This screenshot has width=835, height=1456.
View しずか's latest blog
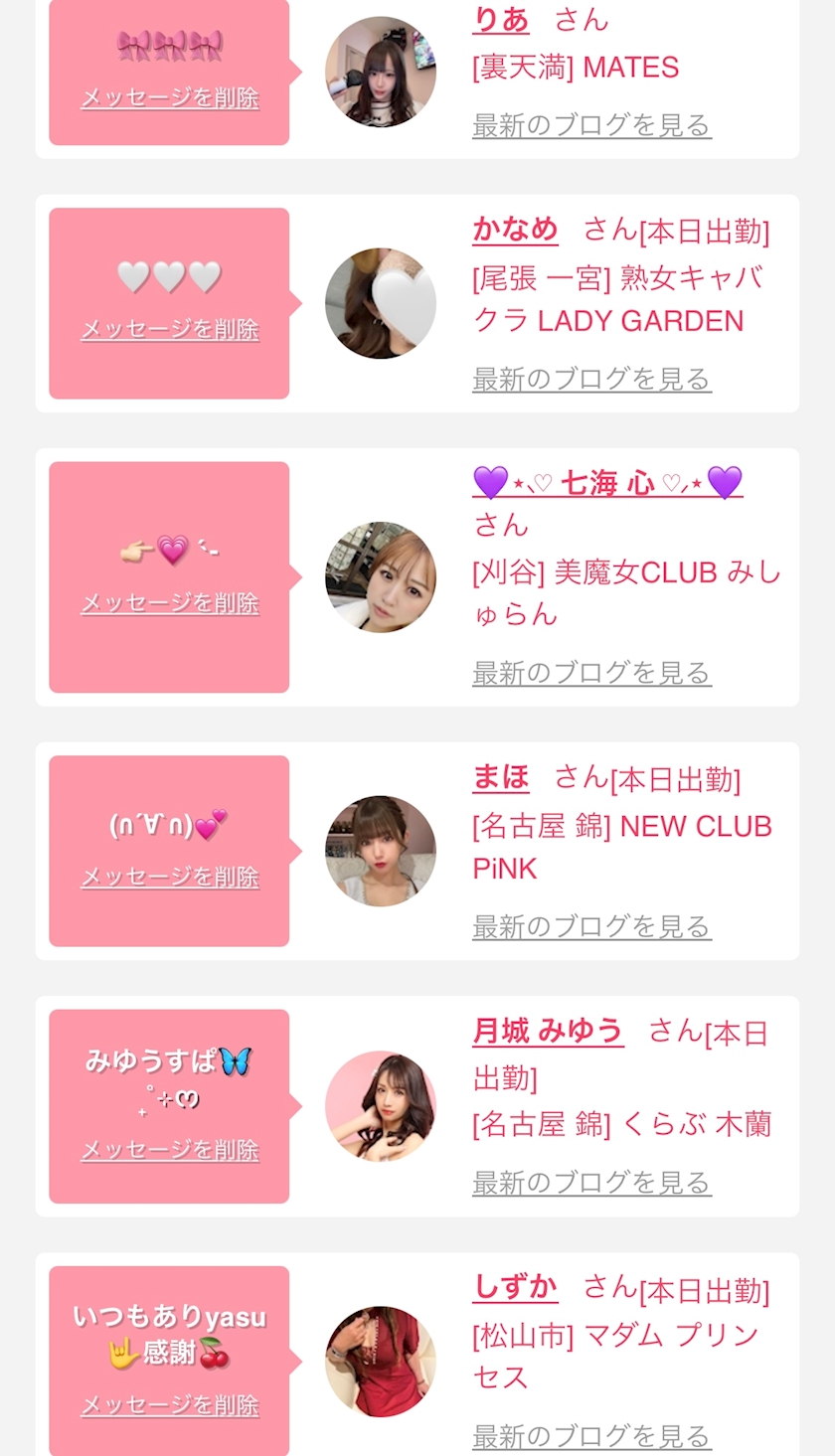point(591,1436)
